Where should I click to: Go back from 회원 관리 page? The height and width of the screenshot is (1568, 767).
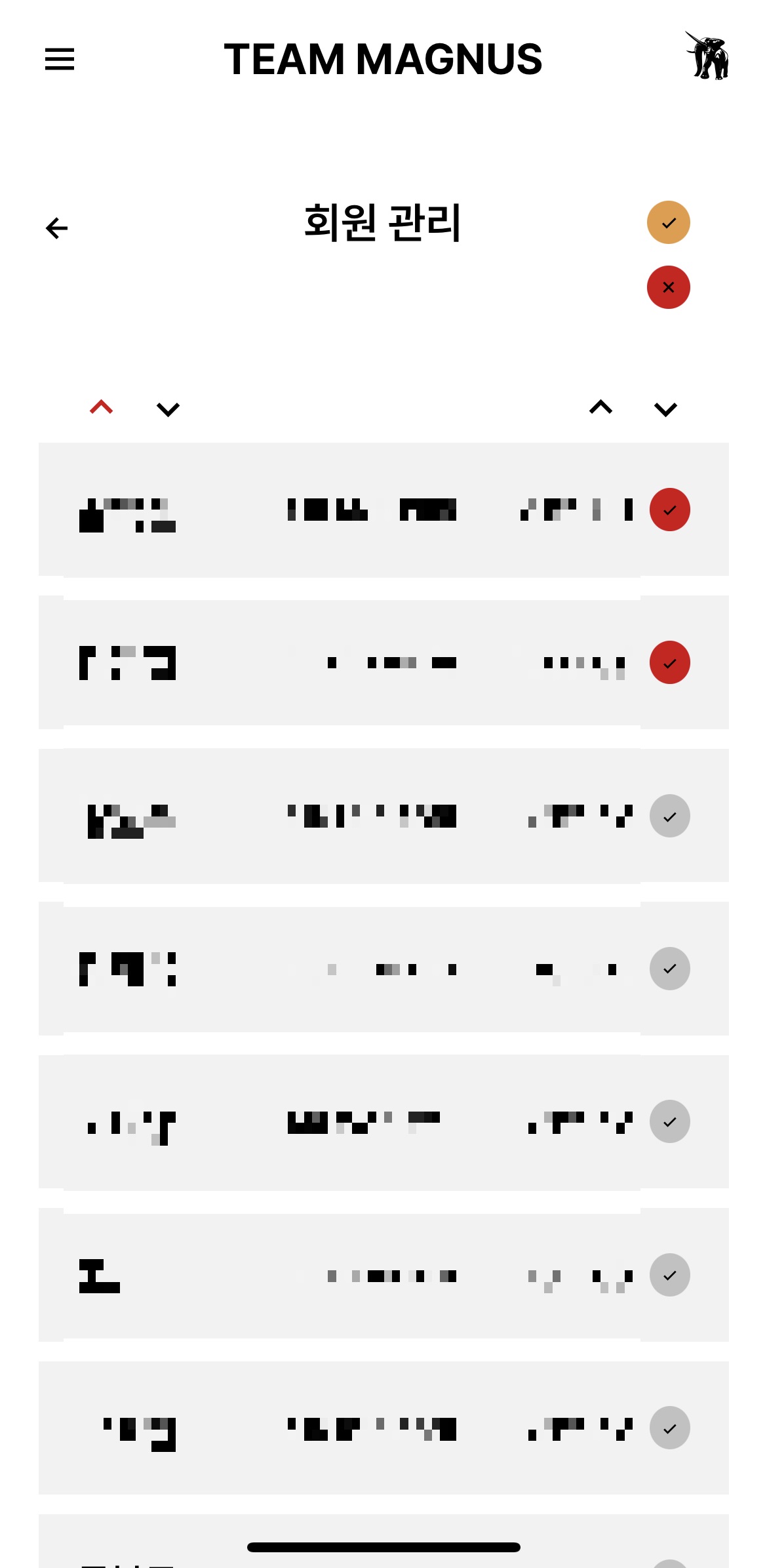(x=57, y=228)
